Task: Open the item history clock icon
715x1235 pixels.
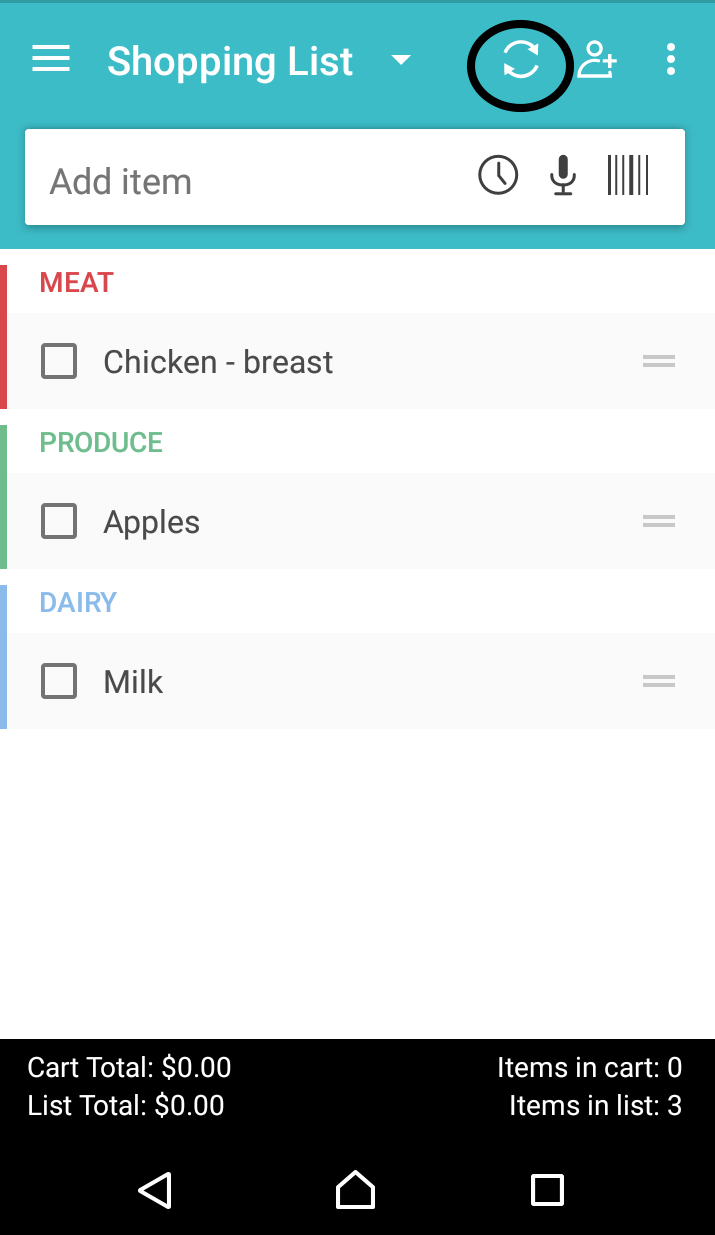Action: (x=498, y=176)
